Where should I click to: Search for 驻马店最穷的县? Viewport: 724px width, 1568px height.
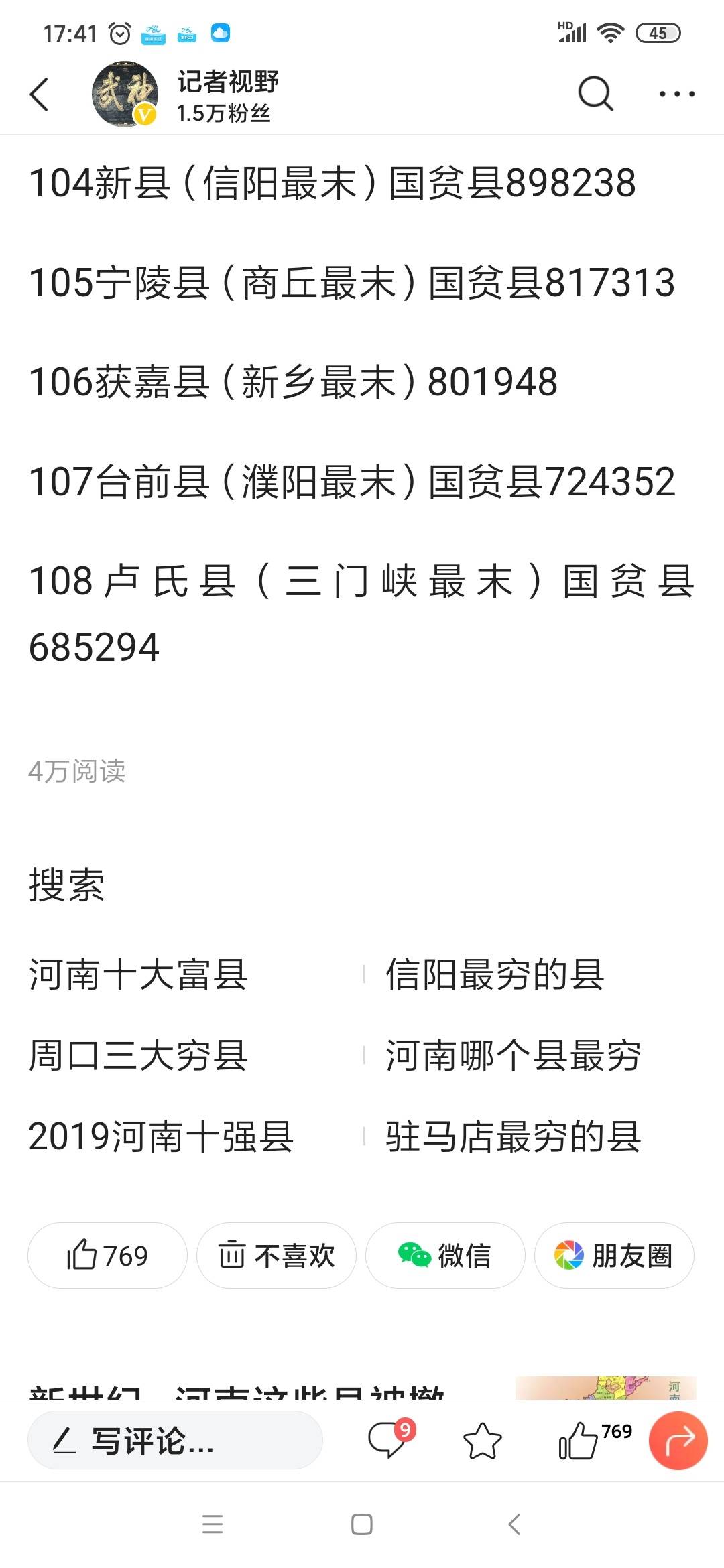(x=513, y=1136)
